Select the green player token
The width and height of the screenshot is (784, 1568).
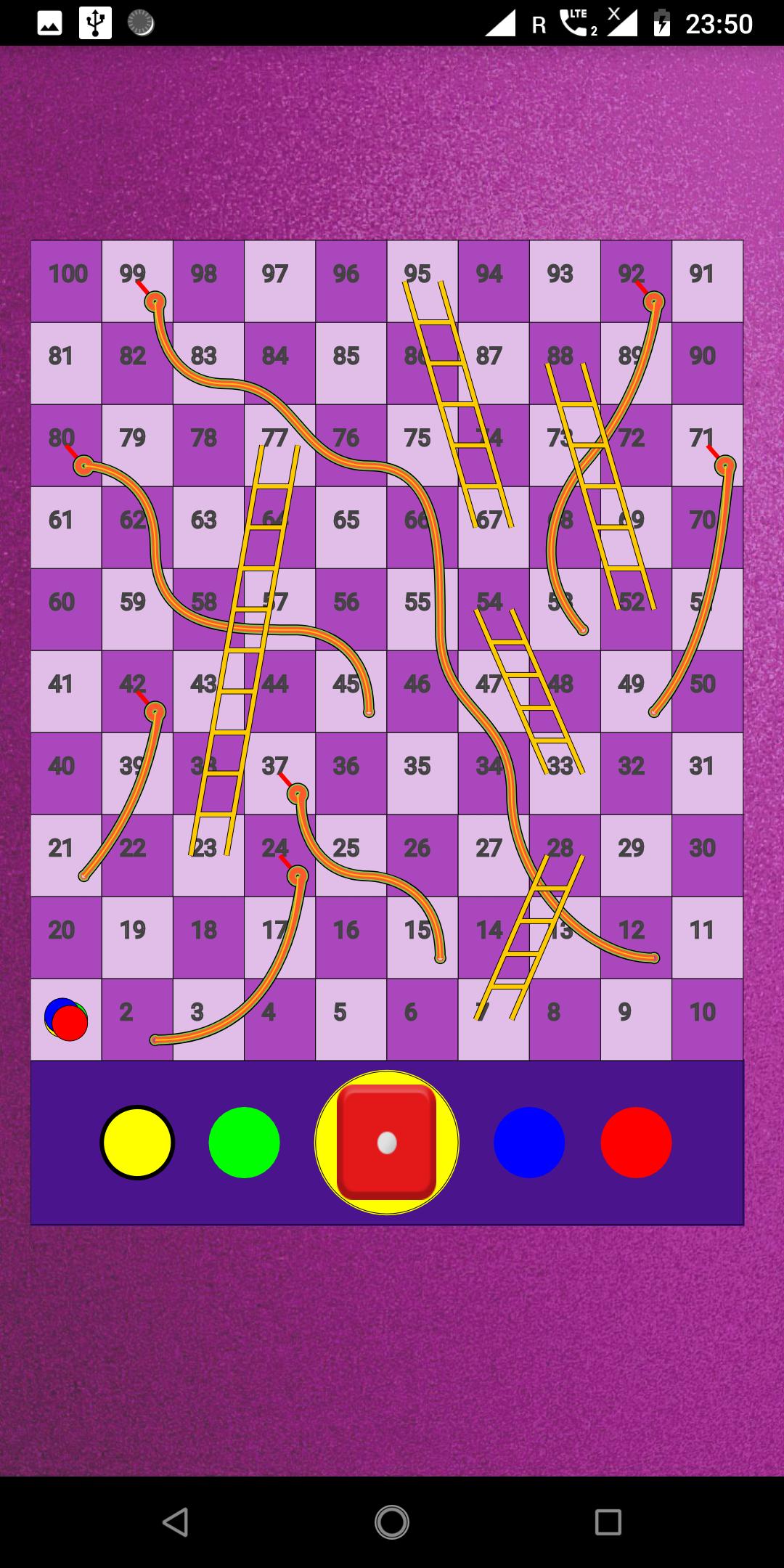243,1141
